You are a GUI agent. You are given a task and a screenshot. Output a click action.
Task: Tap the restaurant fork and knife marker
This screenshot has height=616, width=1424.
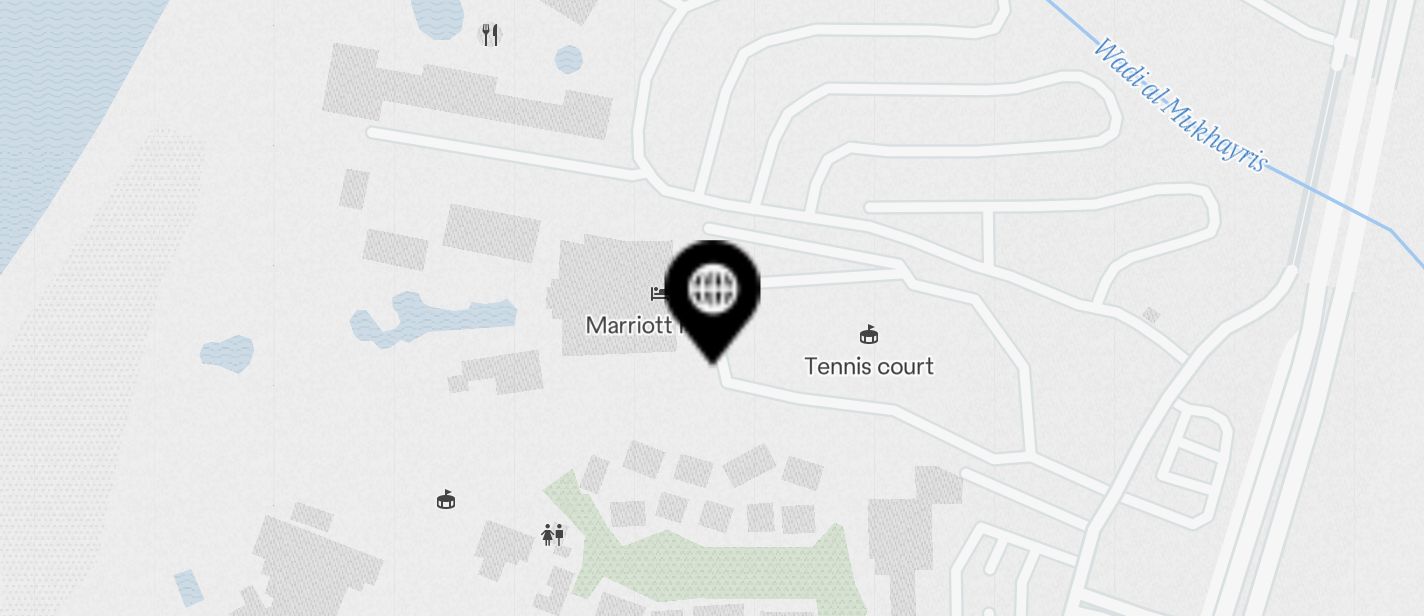coord(490,35)
